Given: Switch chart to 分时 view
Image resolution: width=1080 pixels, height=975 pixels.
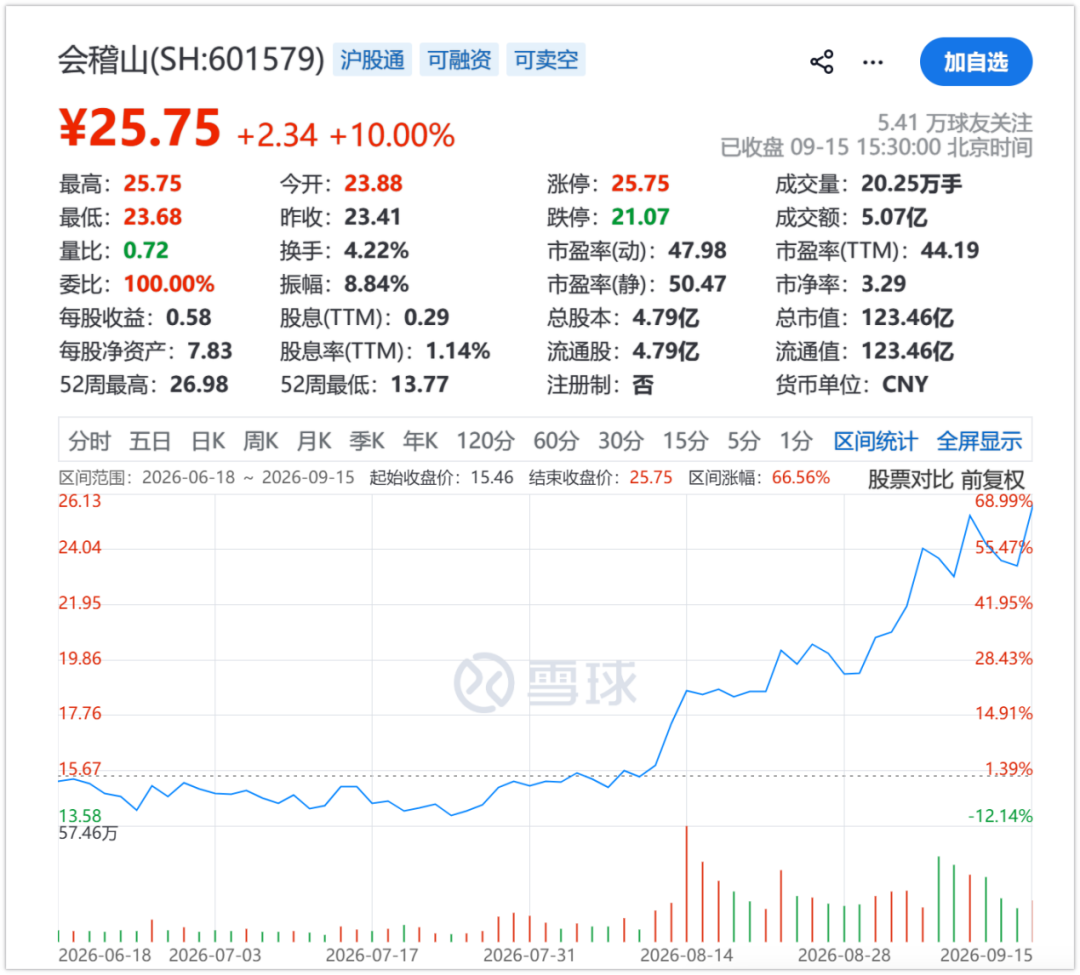Looking at the screenshot, I should coord(90,441).
